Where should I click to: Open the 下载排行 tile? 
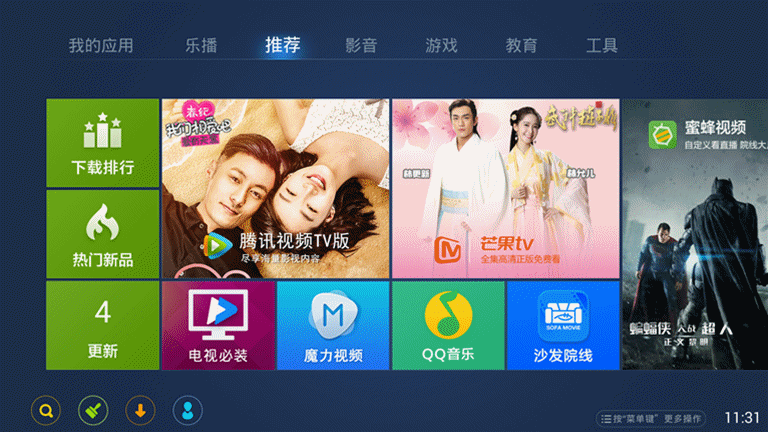[102, 142]
